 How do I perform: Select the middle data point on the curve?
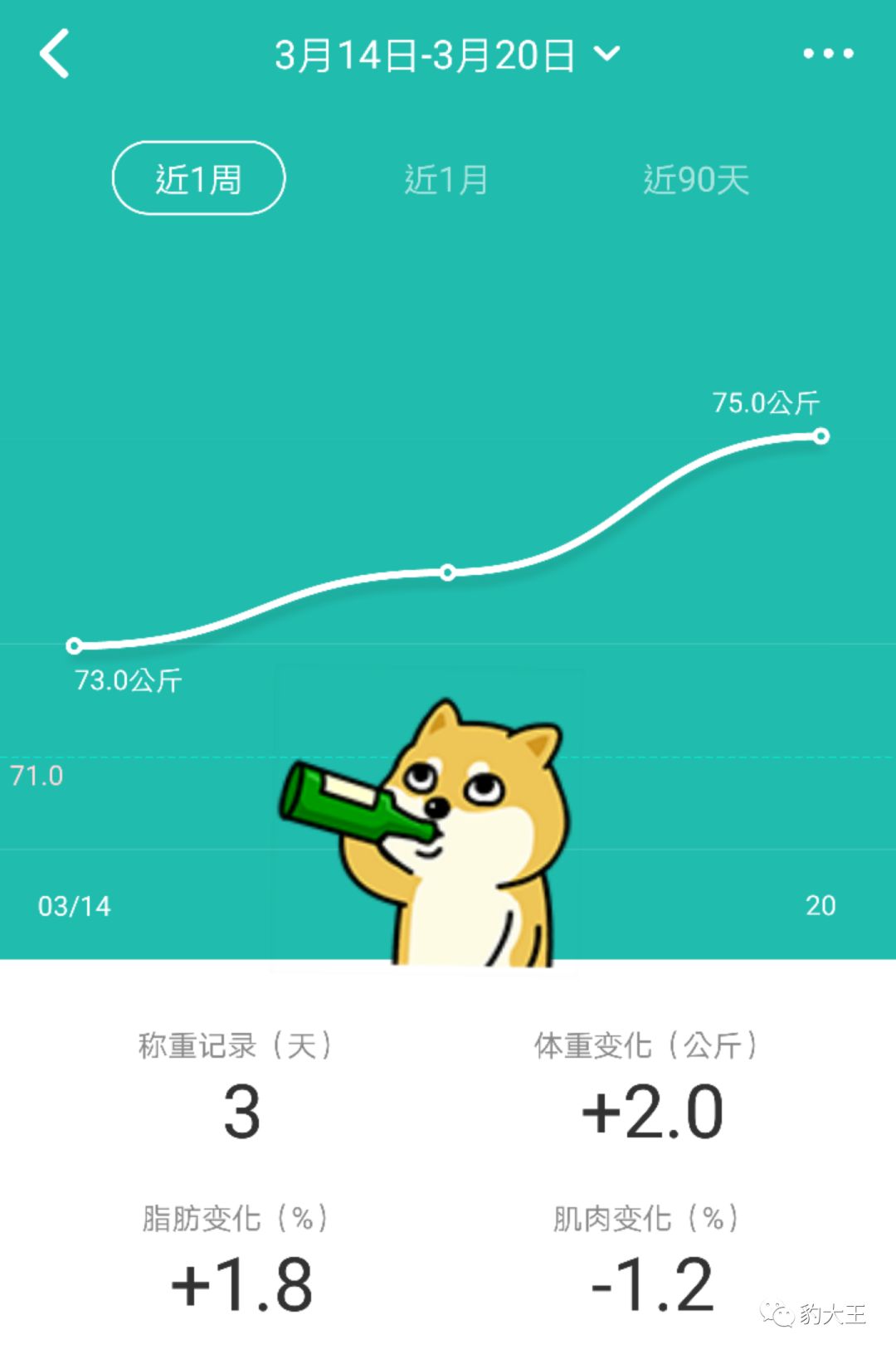448,572
